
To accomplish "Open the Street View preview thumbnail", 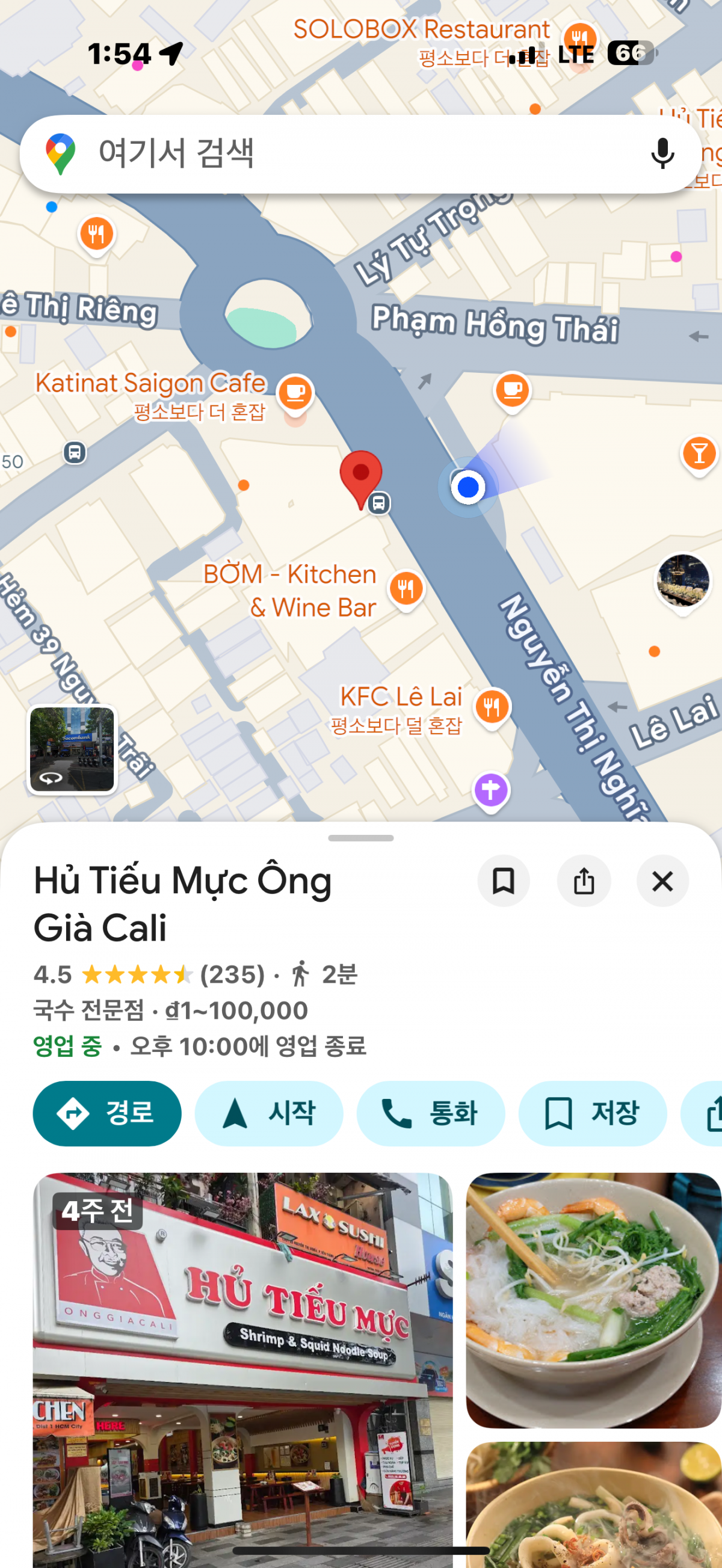I will coord(72,749).
